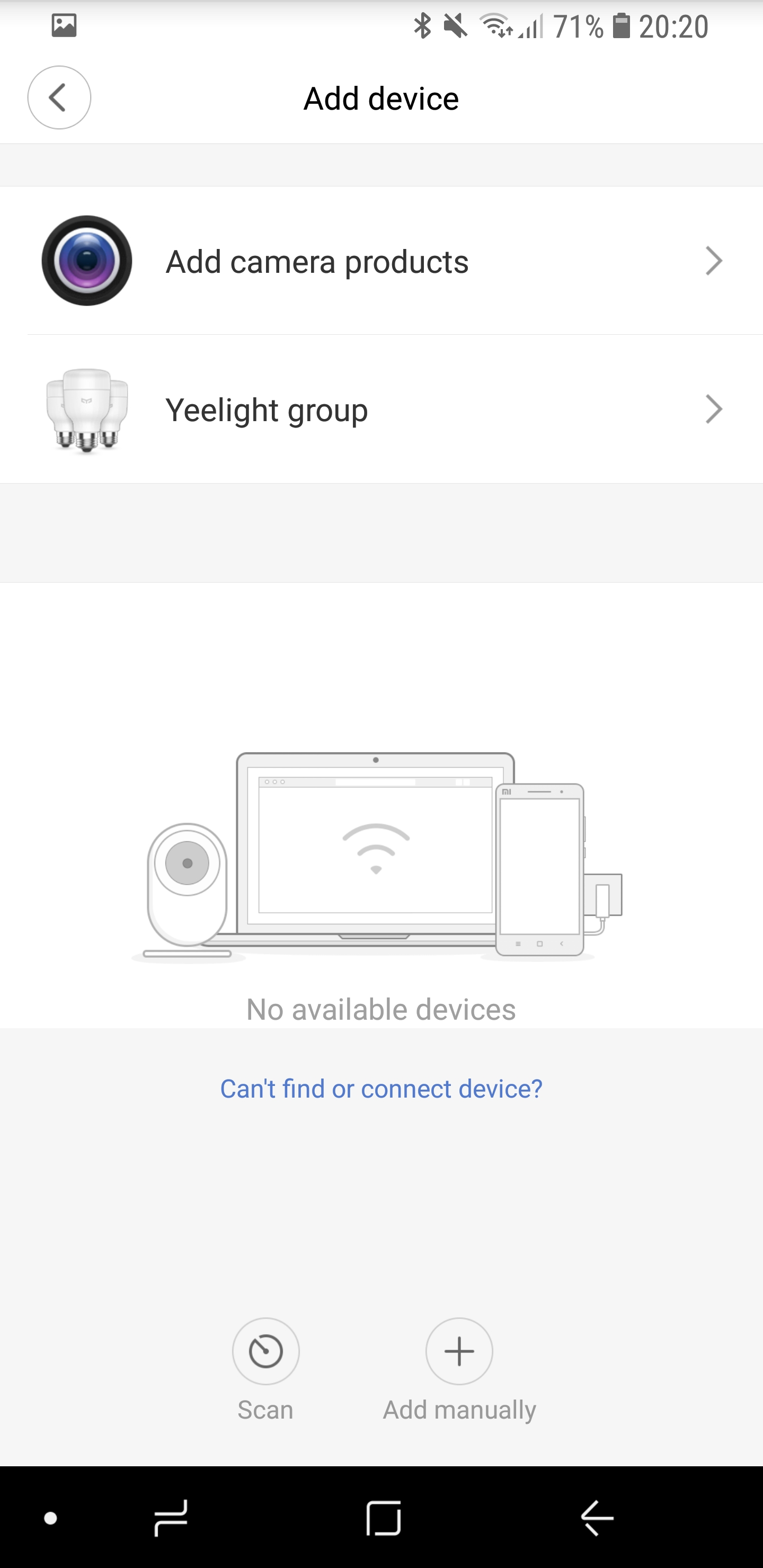The image size is (763, 1568).
Task: Go back from Add device screen
Action: point(59,97)
